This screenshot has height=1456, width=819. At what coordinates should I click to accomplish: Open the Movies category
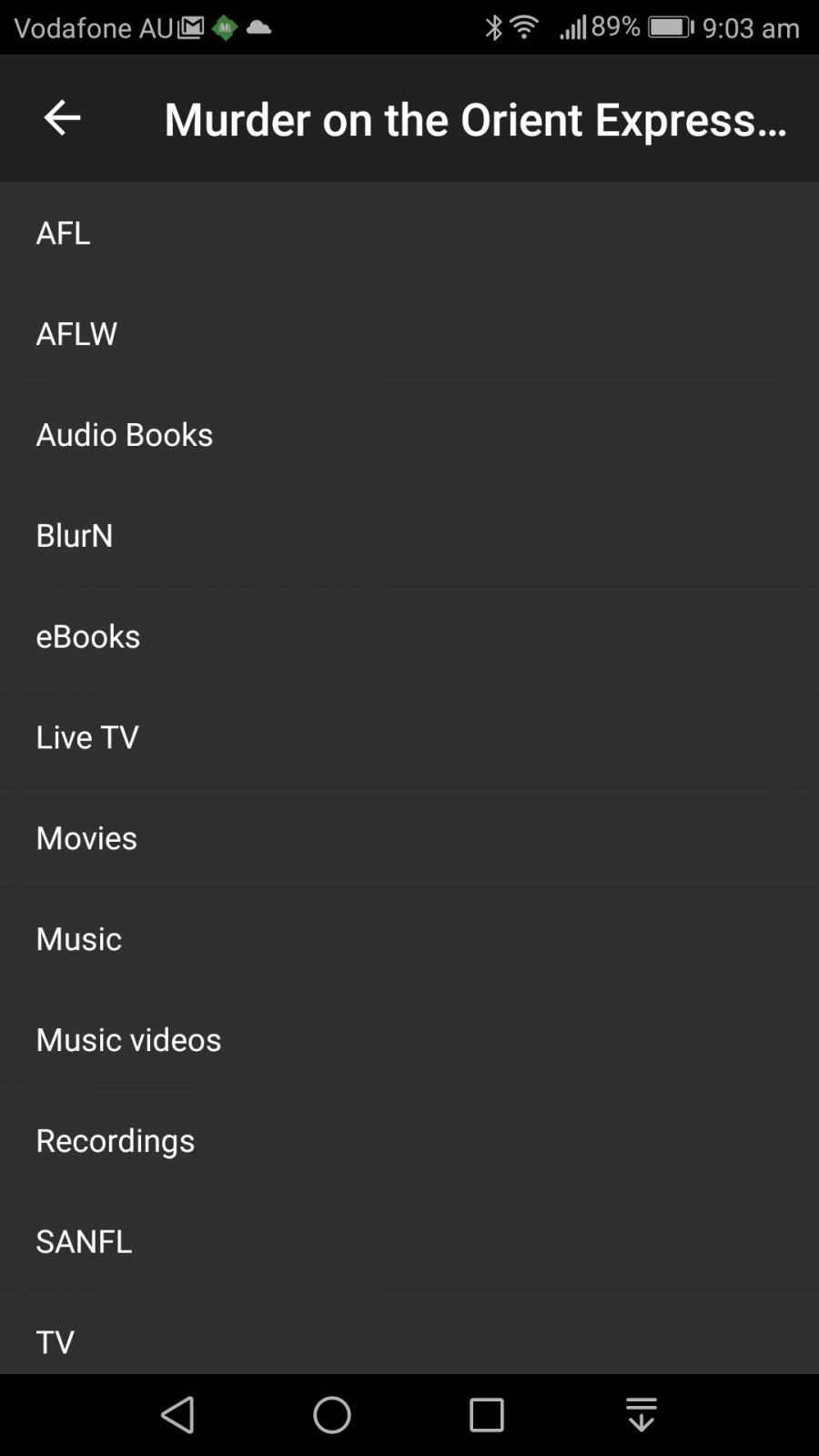point(86,838)
